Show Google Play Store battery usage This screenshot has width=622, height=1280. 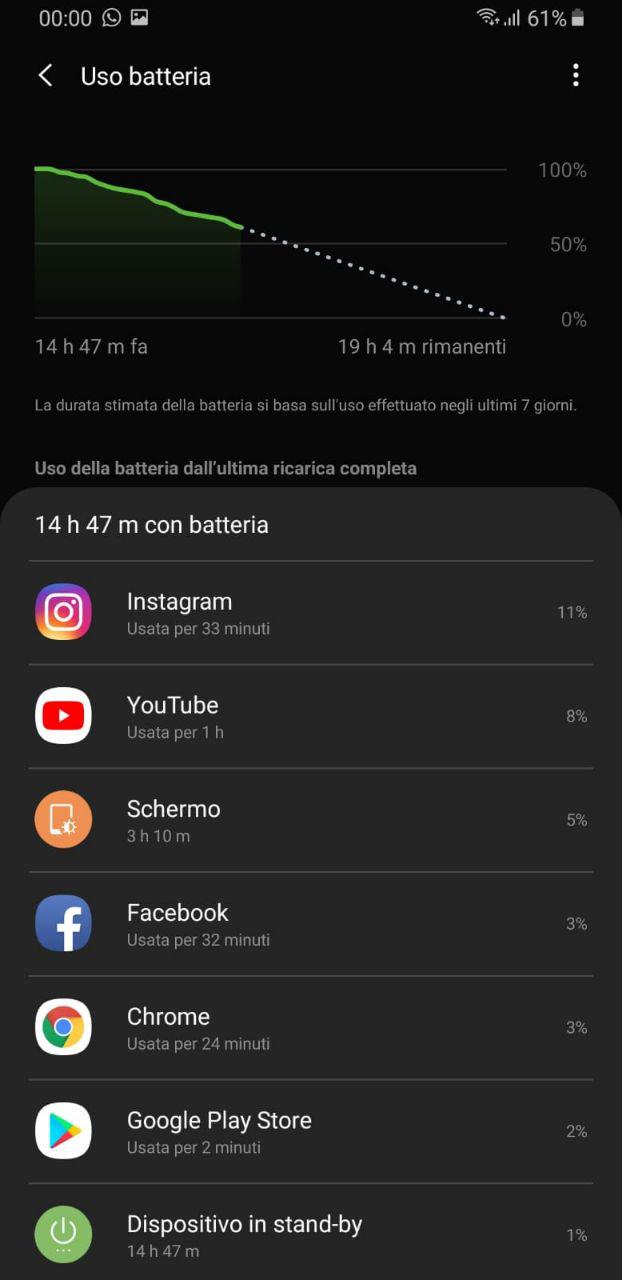click(310, 1132)
